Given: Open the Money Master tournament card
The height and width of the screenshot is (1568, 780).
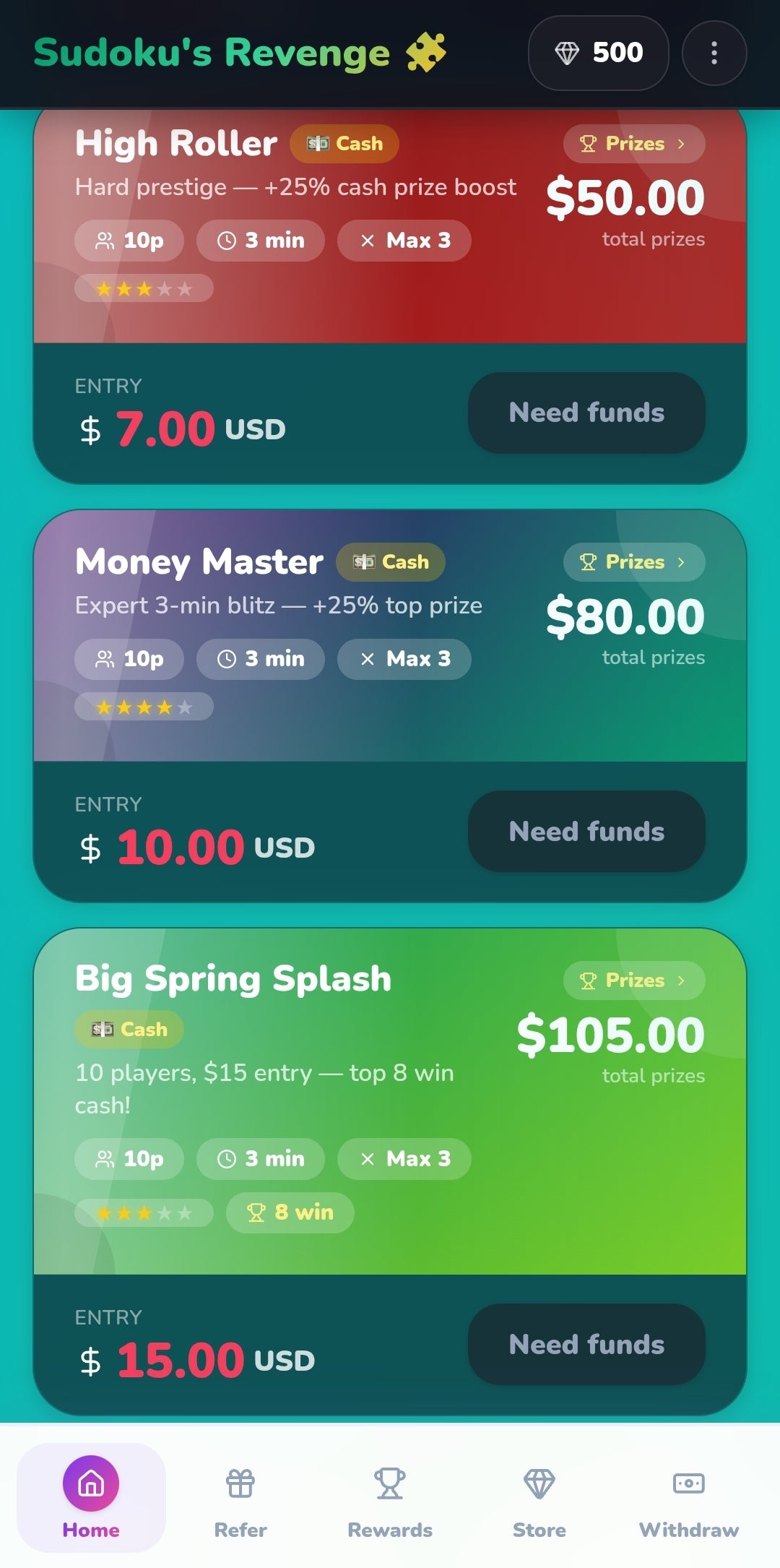Looking at the screenshot, I should click(390, 706).
